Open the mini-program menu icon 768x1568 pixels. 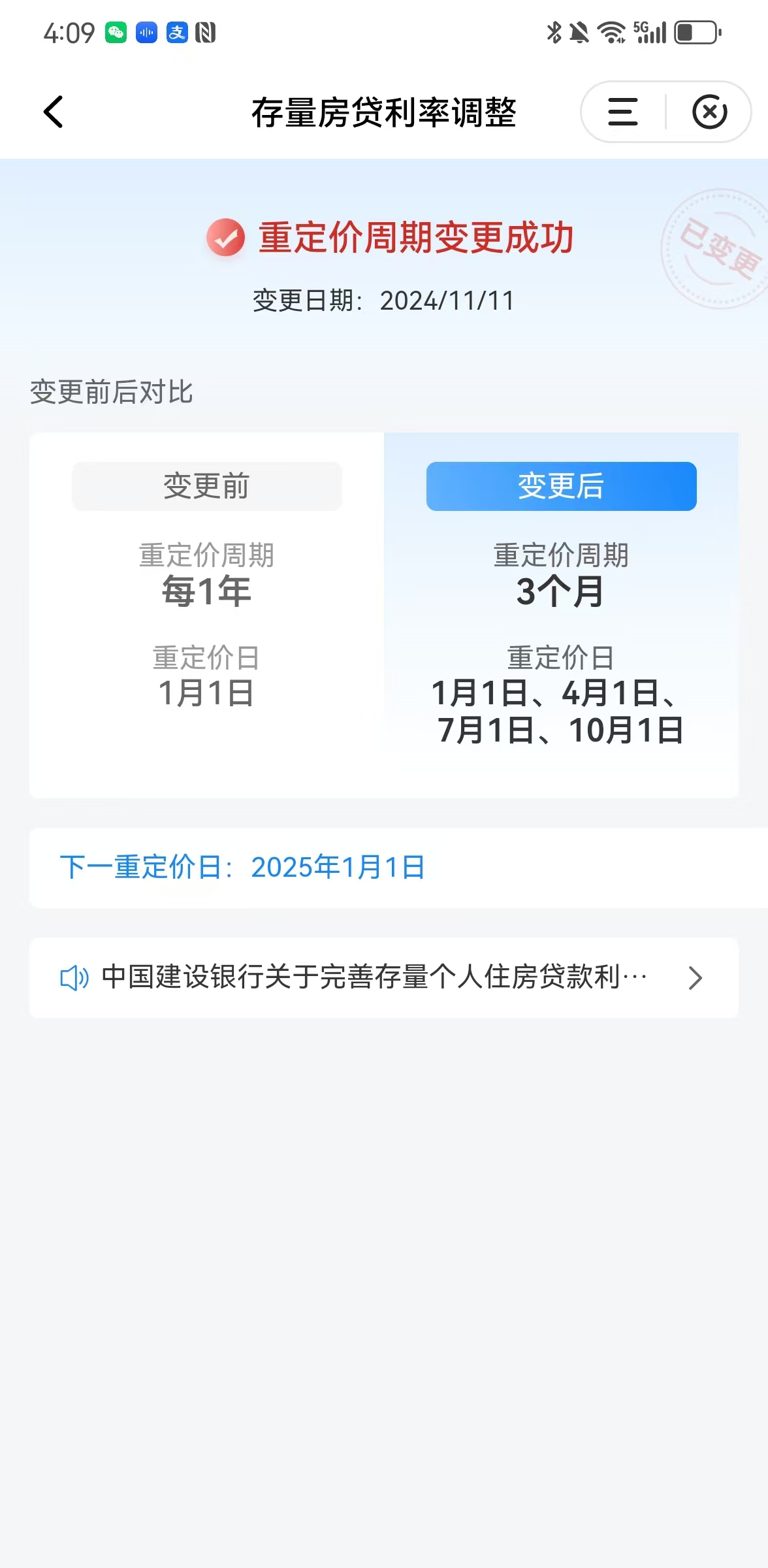tap(622, 112)
